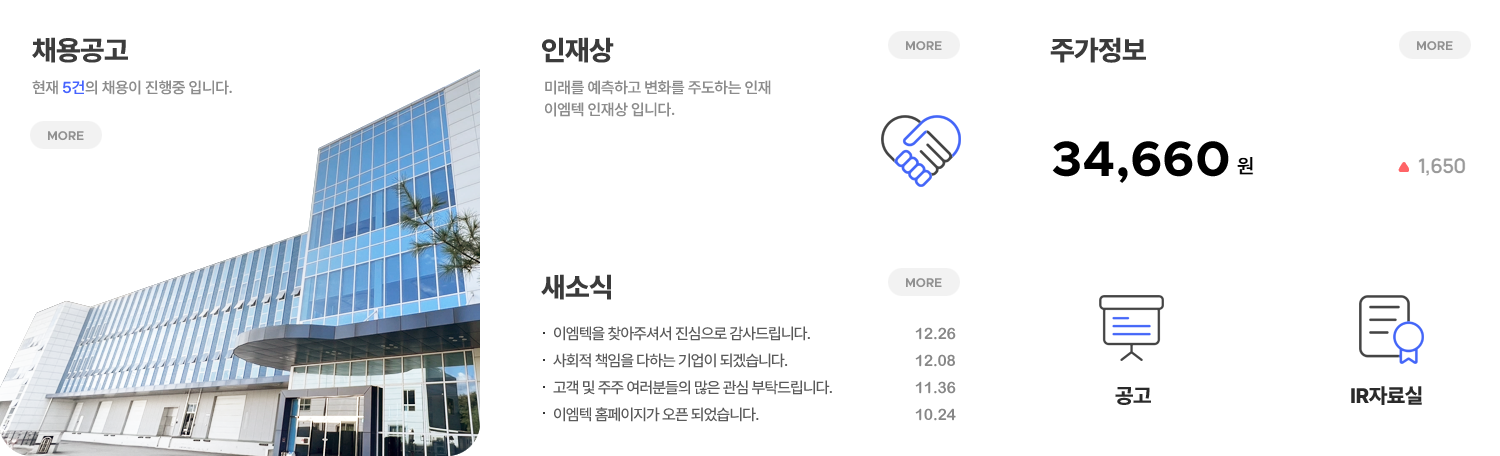1500x456 pixels.
Task: Open news item 사회적 책임을 다하는 기업이 되겠습니다
Action: [670, 360]
